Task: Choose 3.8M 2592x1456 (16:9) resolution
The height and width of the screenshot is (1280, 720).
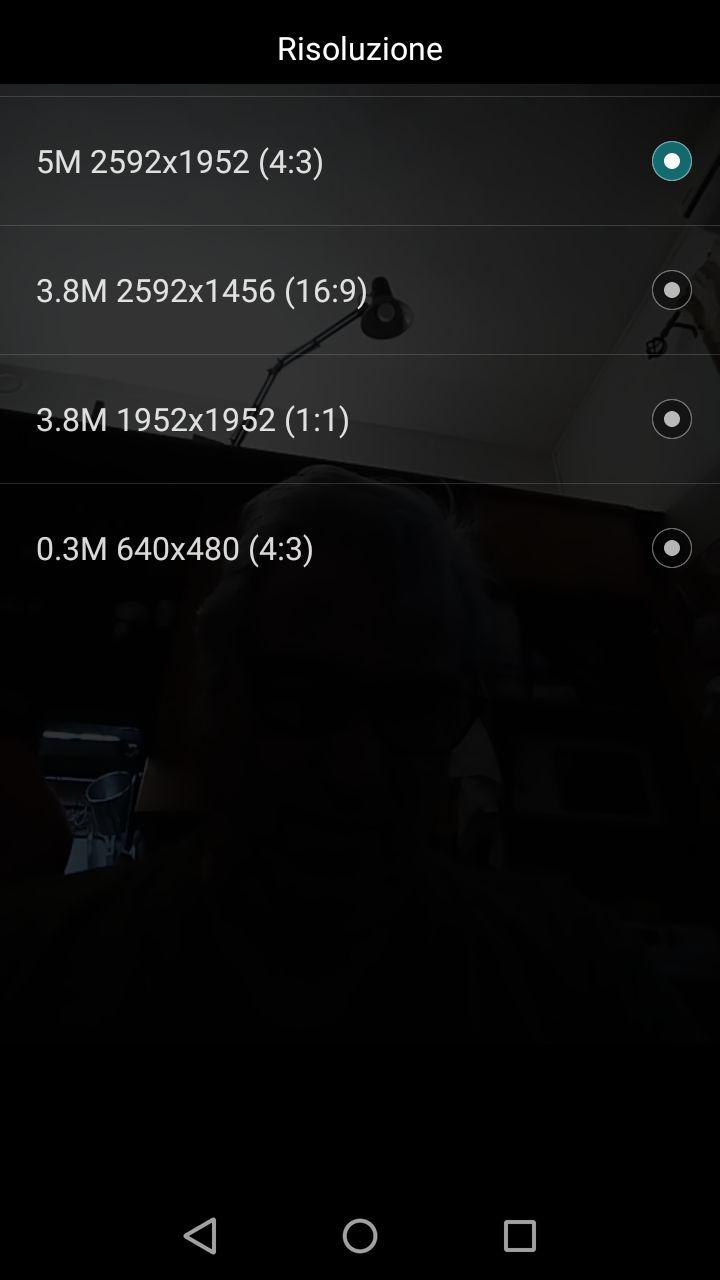Action: tap(671, 290)
